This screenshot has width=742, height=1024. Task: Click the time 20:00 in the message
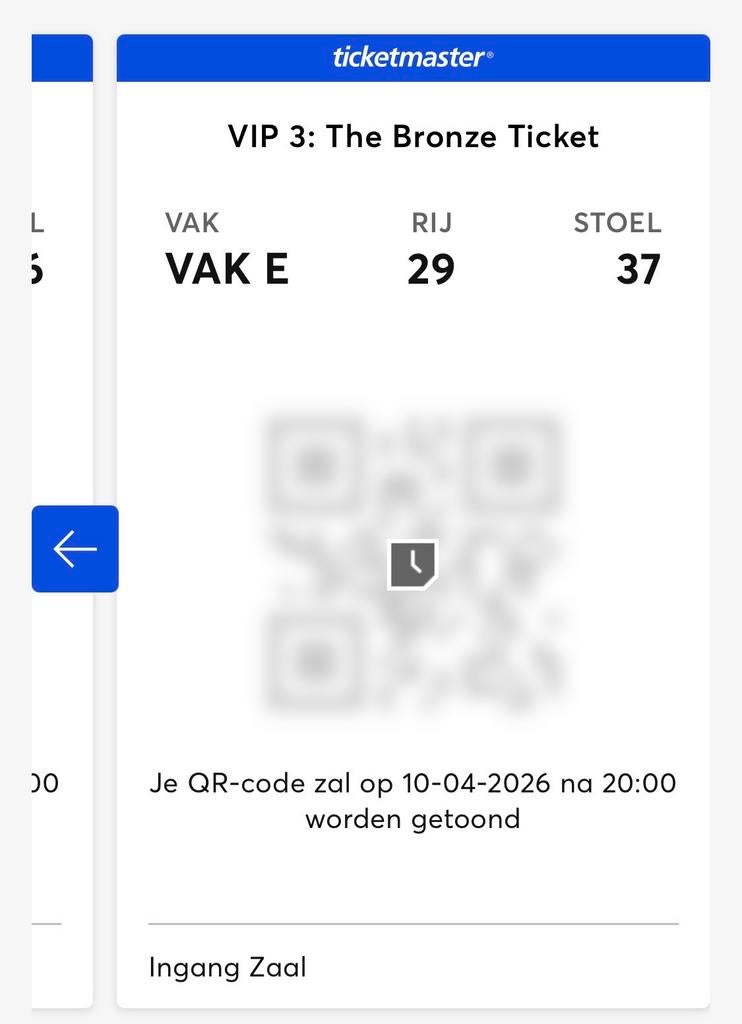[x=646, y=783]
